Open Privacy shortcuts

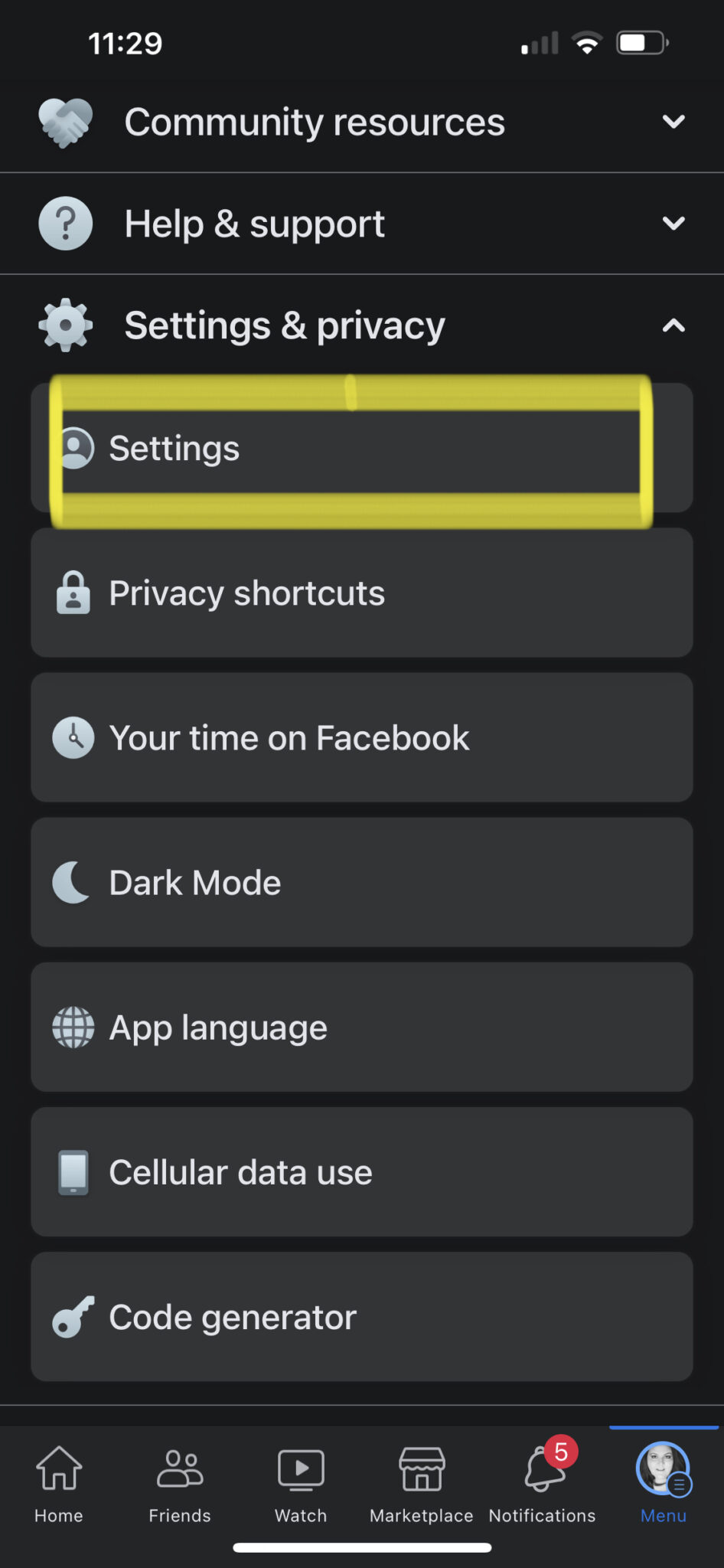[362, 593]
